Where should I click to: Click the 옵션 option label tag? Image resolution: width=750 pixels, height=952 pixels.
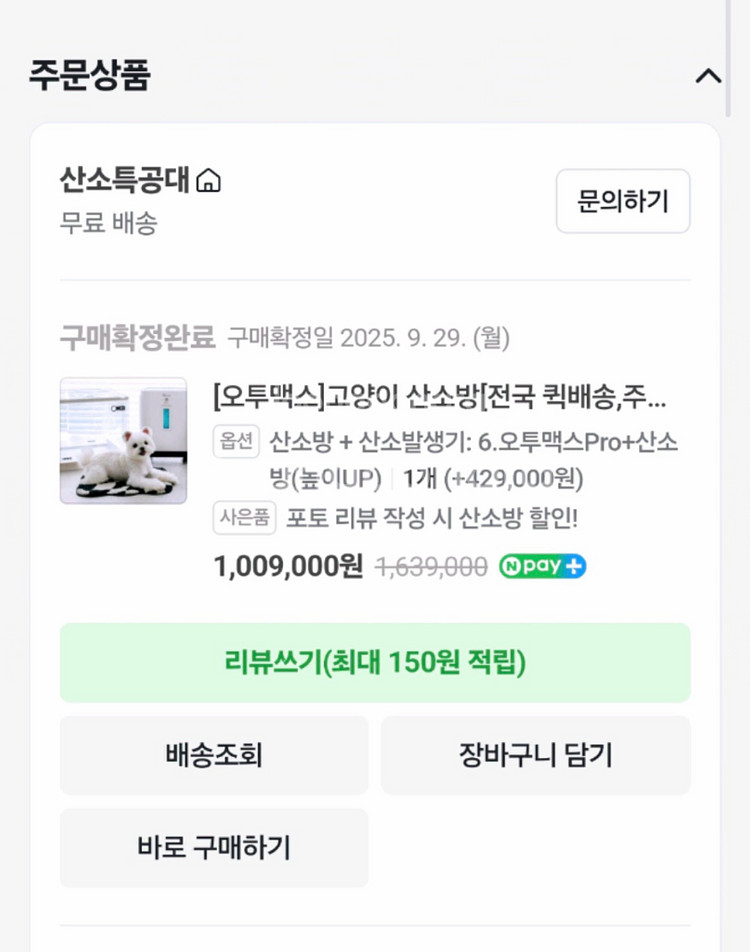tap(238, 442)
